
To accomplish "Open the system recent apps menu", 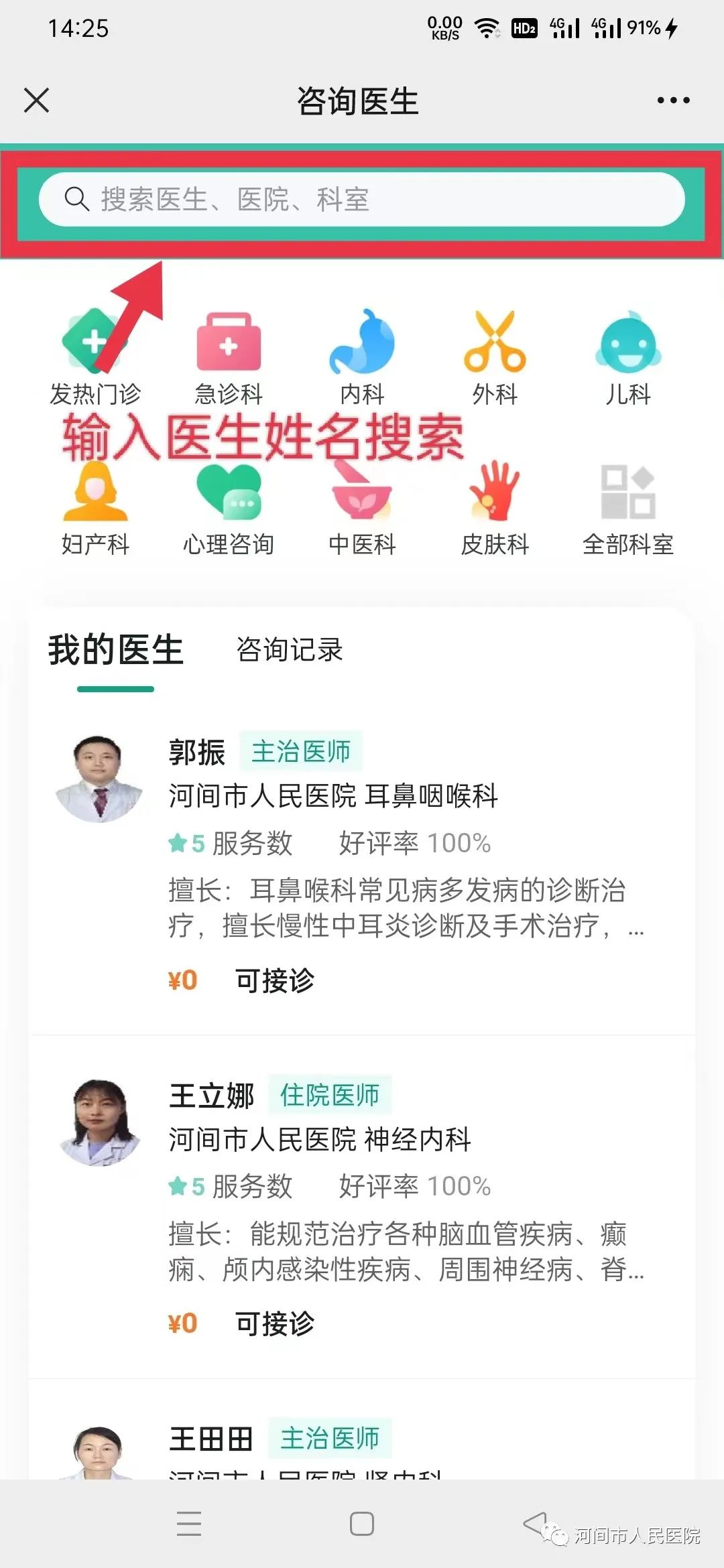I will pyautogui.click(x=189, y=1524).
